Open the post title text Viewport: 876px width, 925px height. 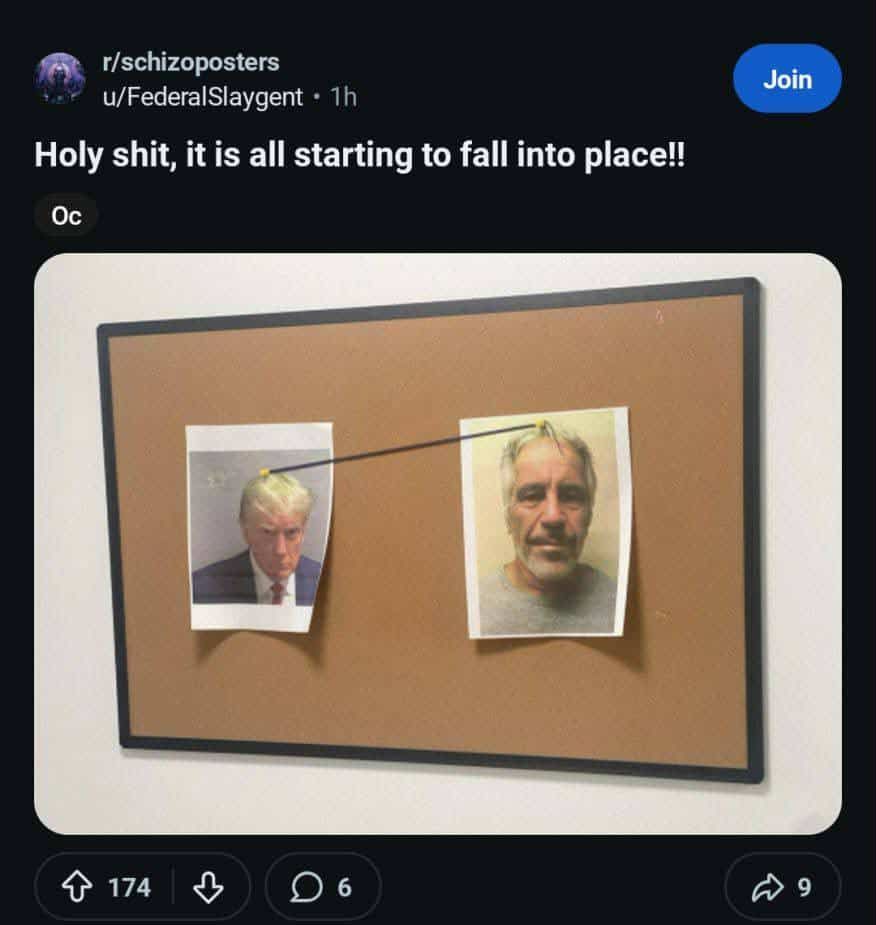(358, 155)
